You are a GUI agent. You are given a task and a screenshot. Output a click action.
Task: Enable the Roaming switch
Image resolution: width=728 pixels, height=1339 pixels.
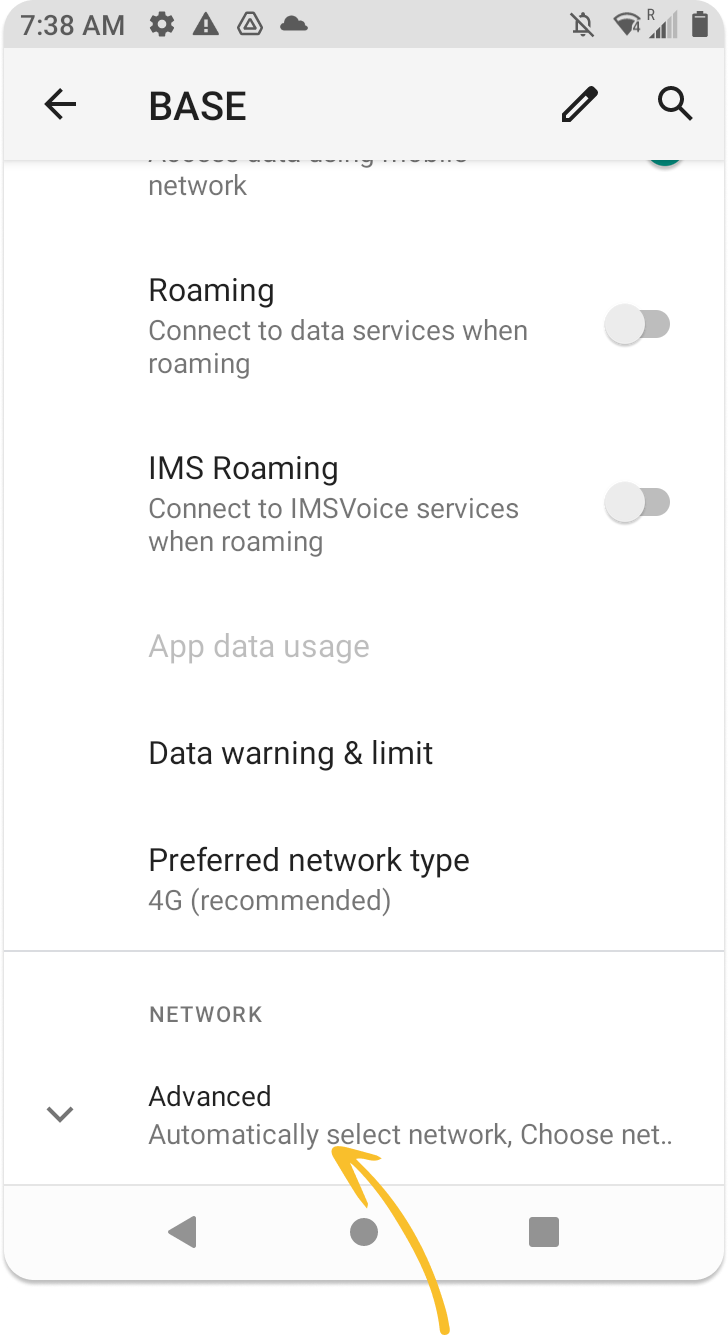(x=638, y=326)
